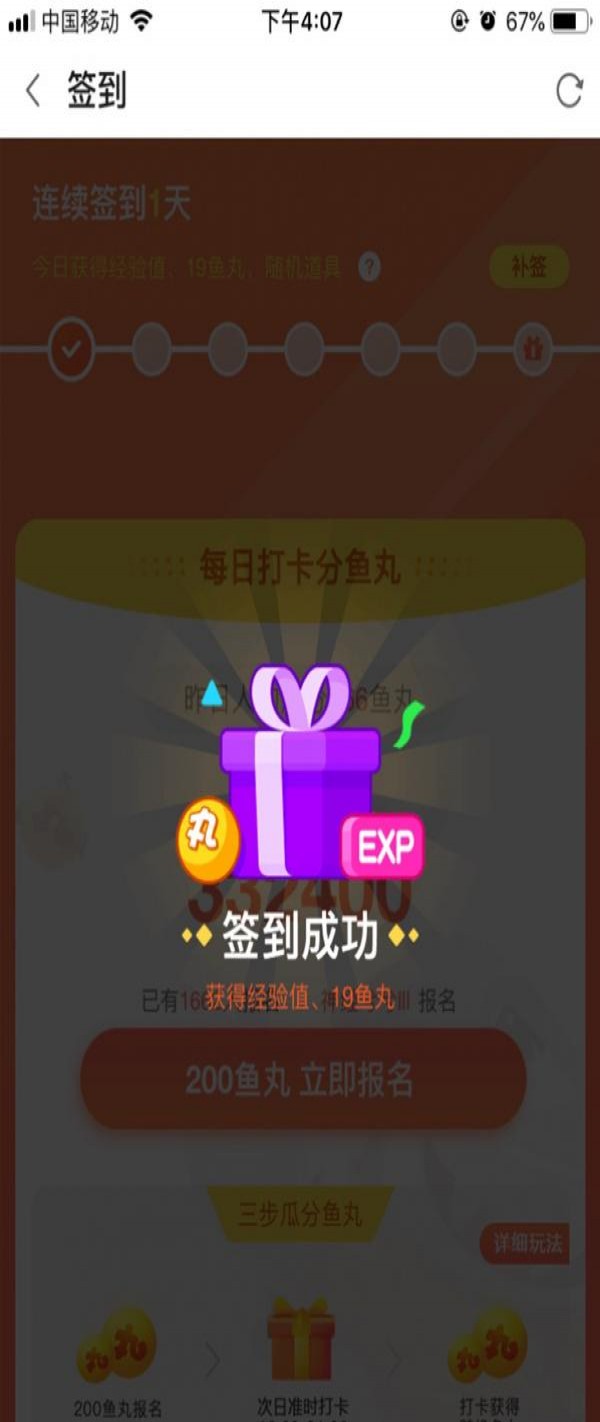Go back from the 签到 page
The height and width of the screenshot is (1422, 600).
[x=33, y=91]
